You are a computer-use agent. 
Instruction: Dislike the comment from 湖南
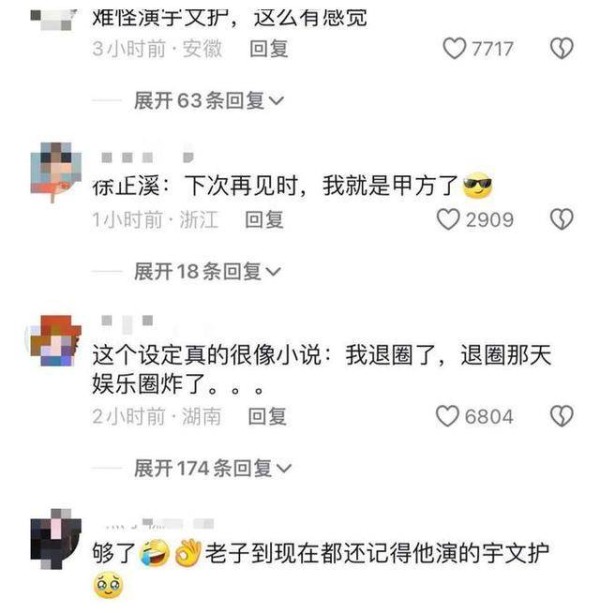(x=562, y=416)
